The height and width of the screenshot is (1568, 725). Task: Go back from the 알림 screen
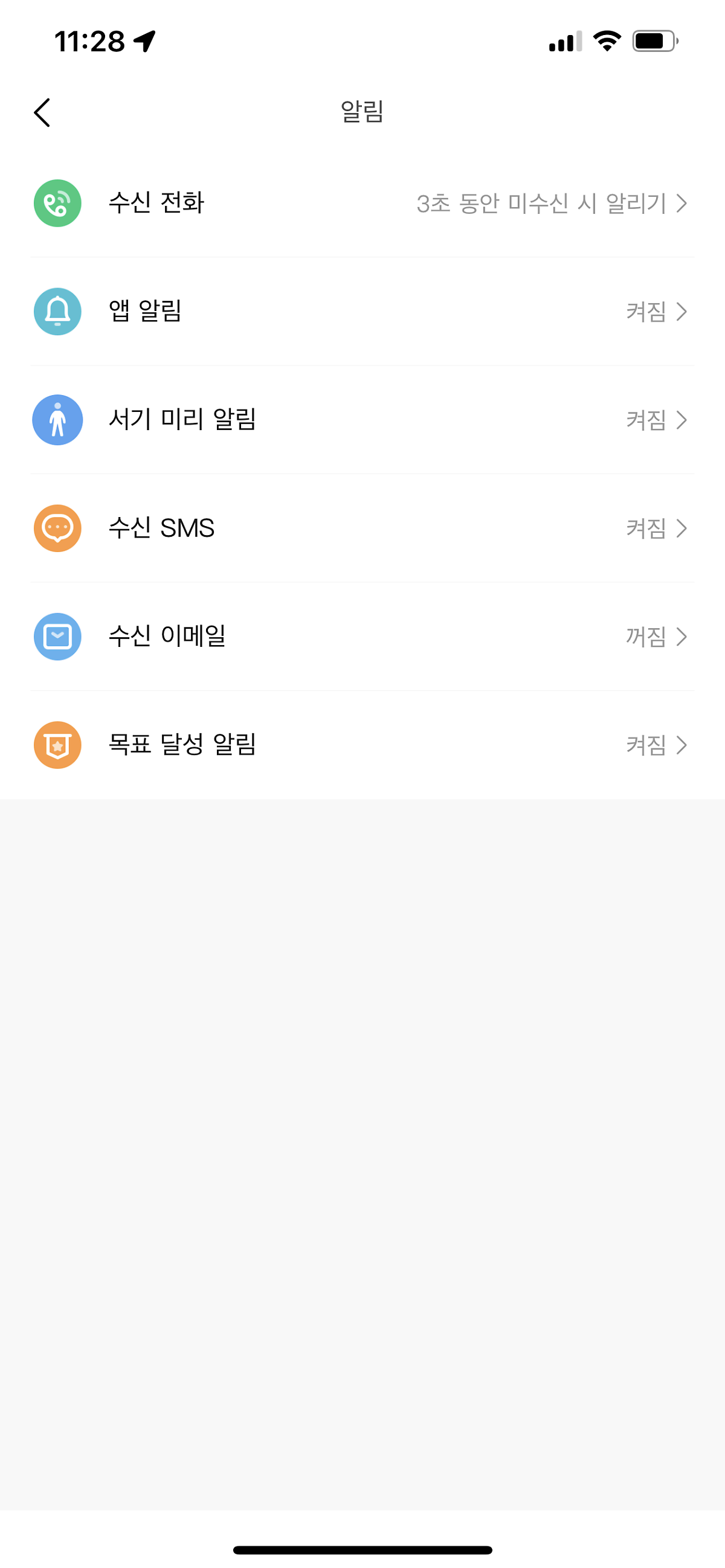[x=42, y=112]
